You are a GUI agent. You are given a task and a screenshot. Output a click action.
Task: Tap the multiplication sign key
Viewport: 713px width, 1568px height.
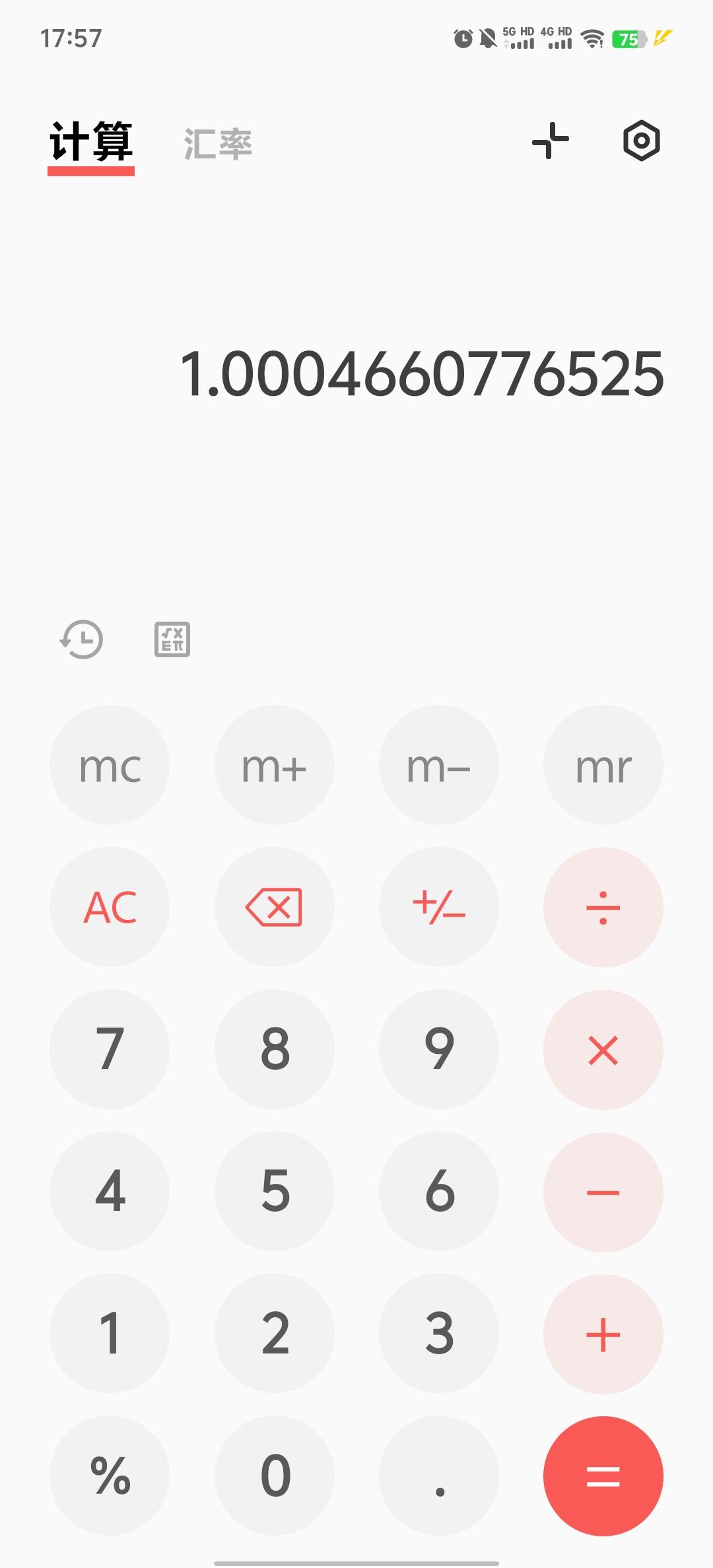(603, 1049)
